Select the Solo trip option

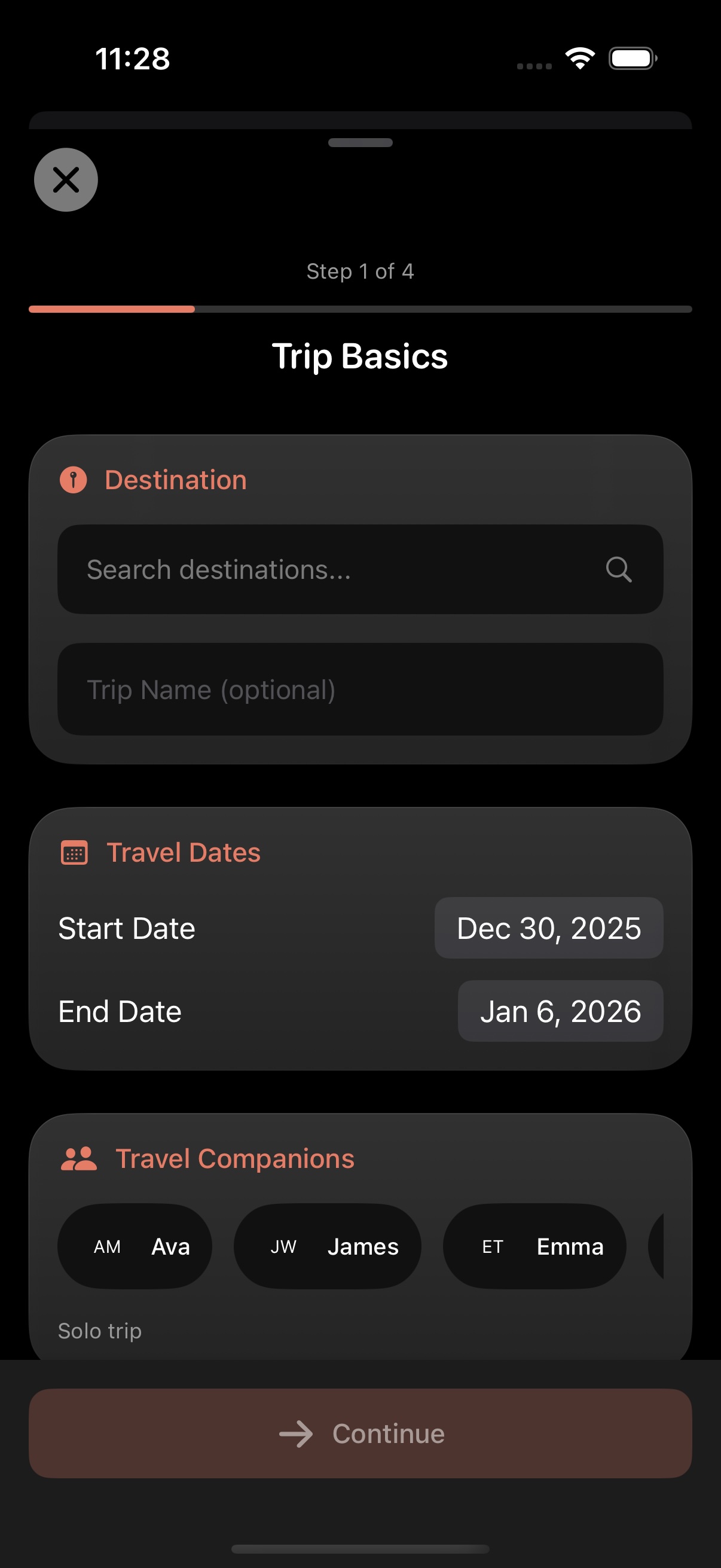[99, 1331]
